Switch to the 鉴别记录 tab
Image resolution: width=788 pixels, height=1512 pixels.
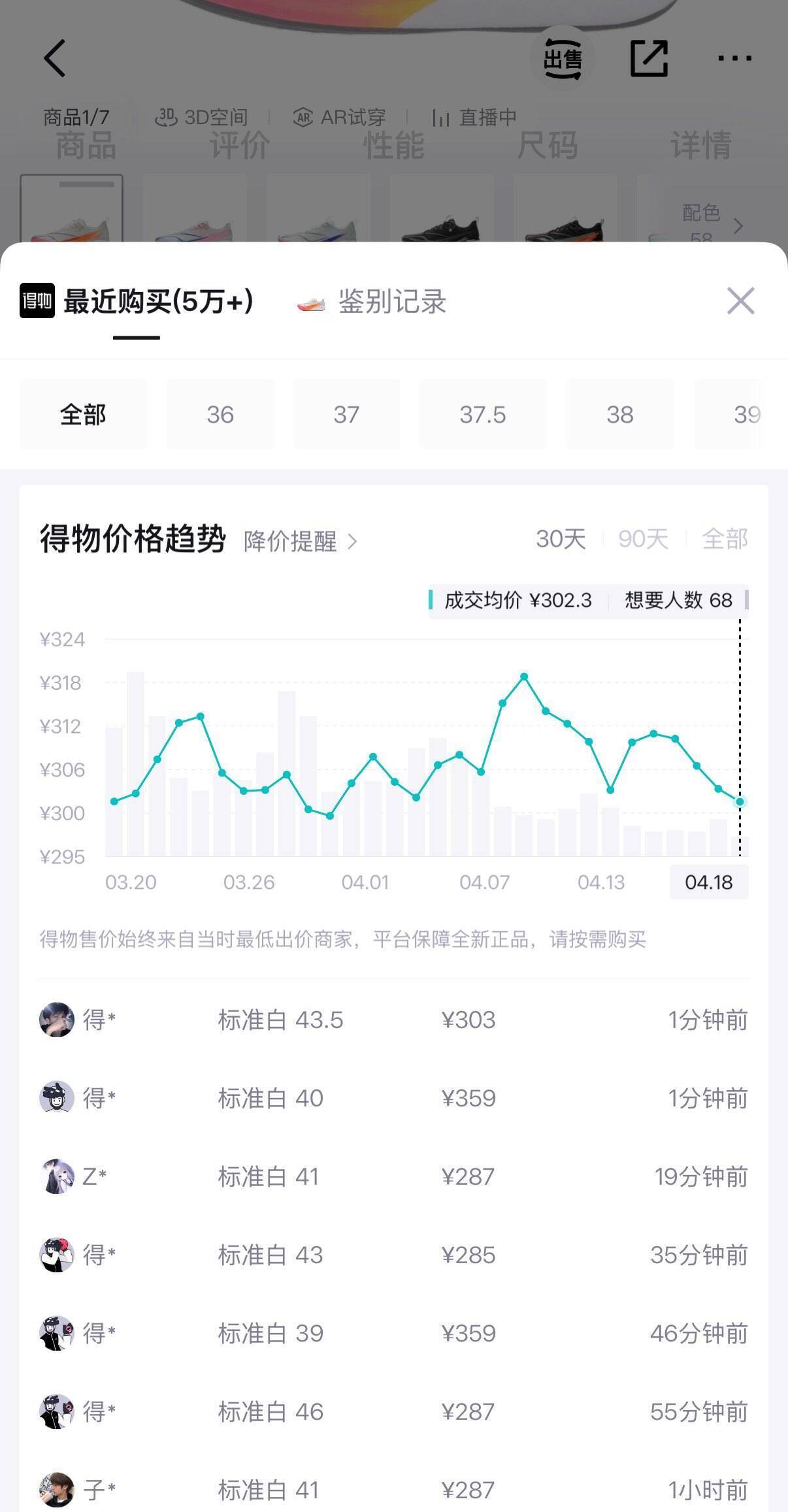tap(391, 302)
